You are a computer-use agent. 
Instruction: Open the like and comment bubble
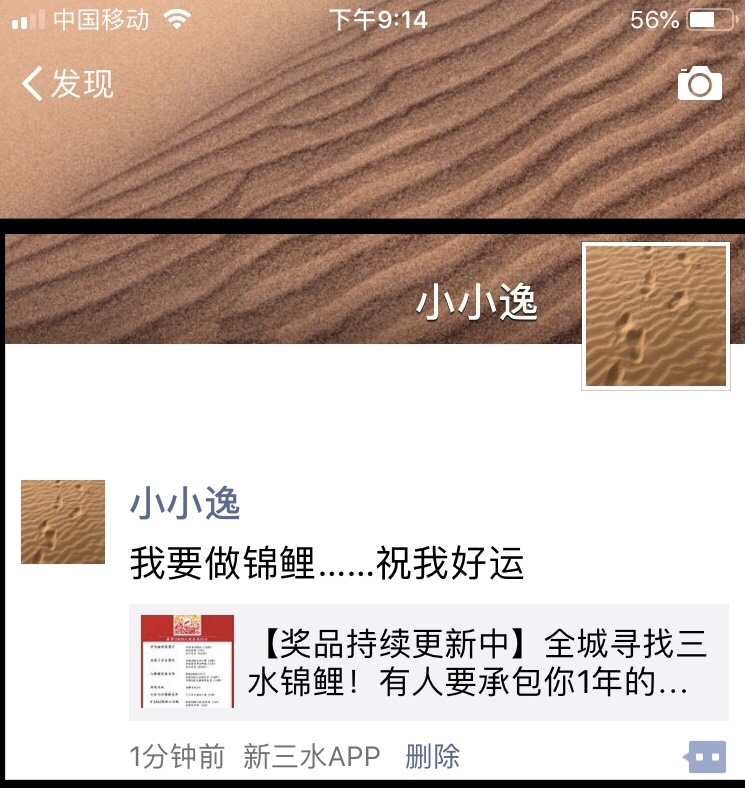706,757
